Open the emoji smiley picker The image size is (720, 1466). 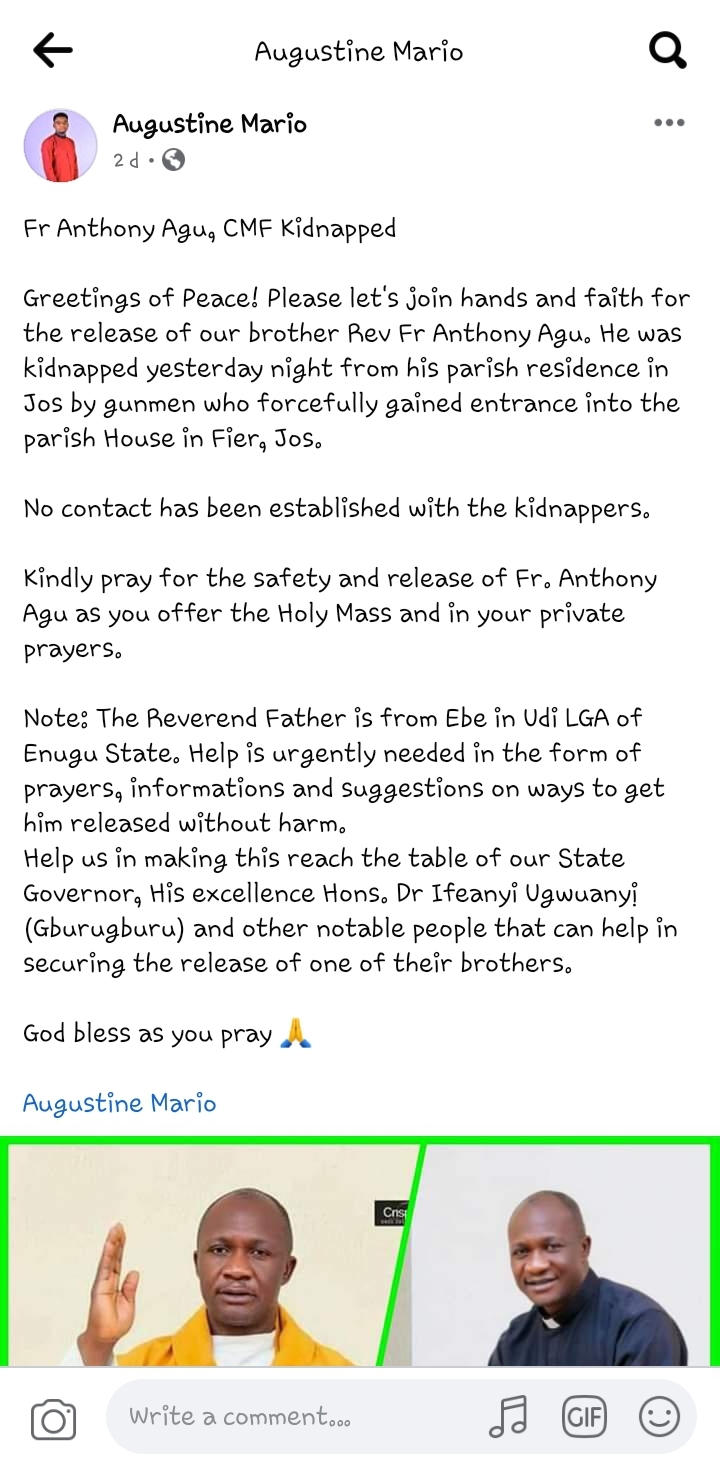(x=659, y=1416)
